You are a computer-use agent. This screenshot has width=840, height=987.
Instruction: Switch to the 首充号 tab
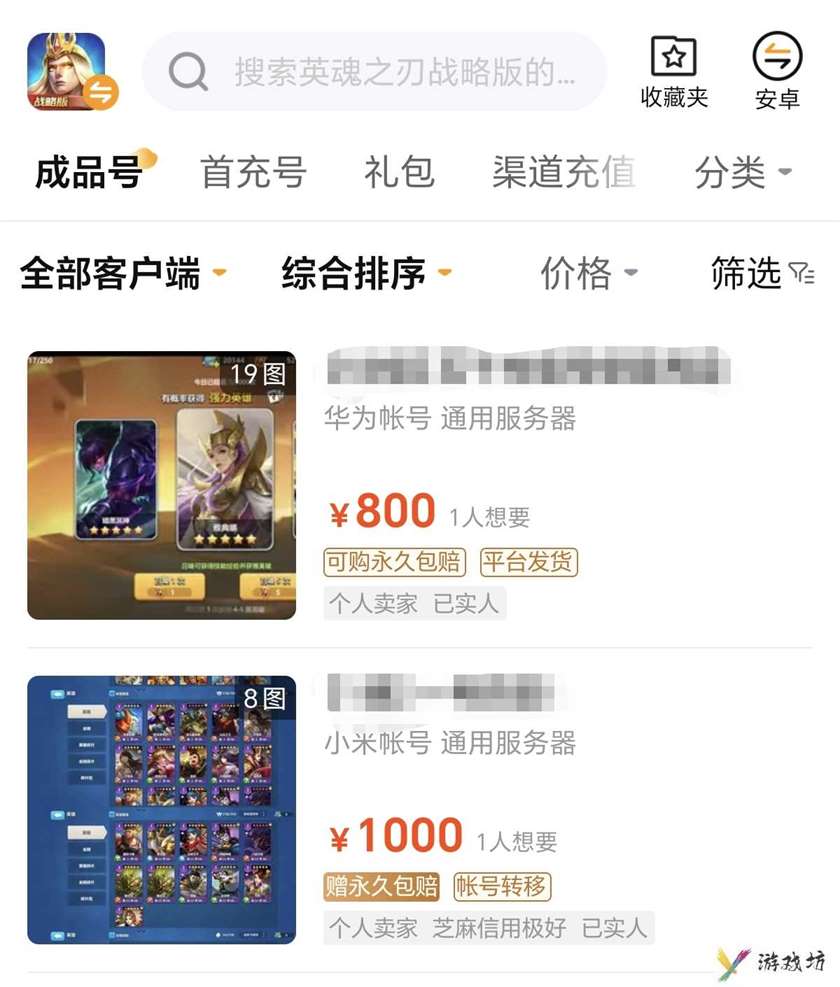253,173
